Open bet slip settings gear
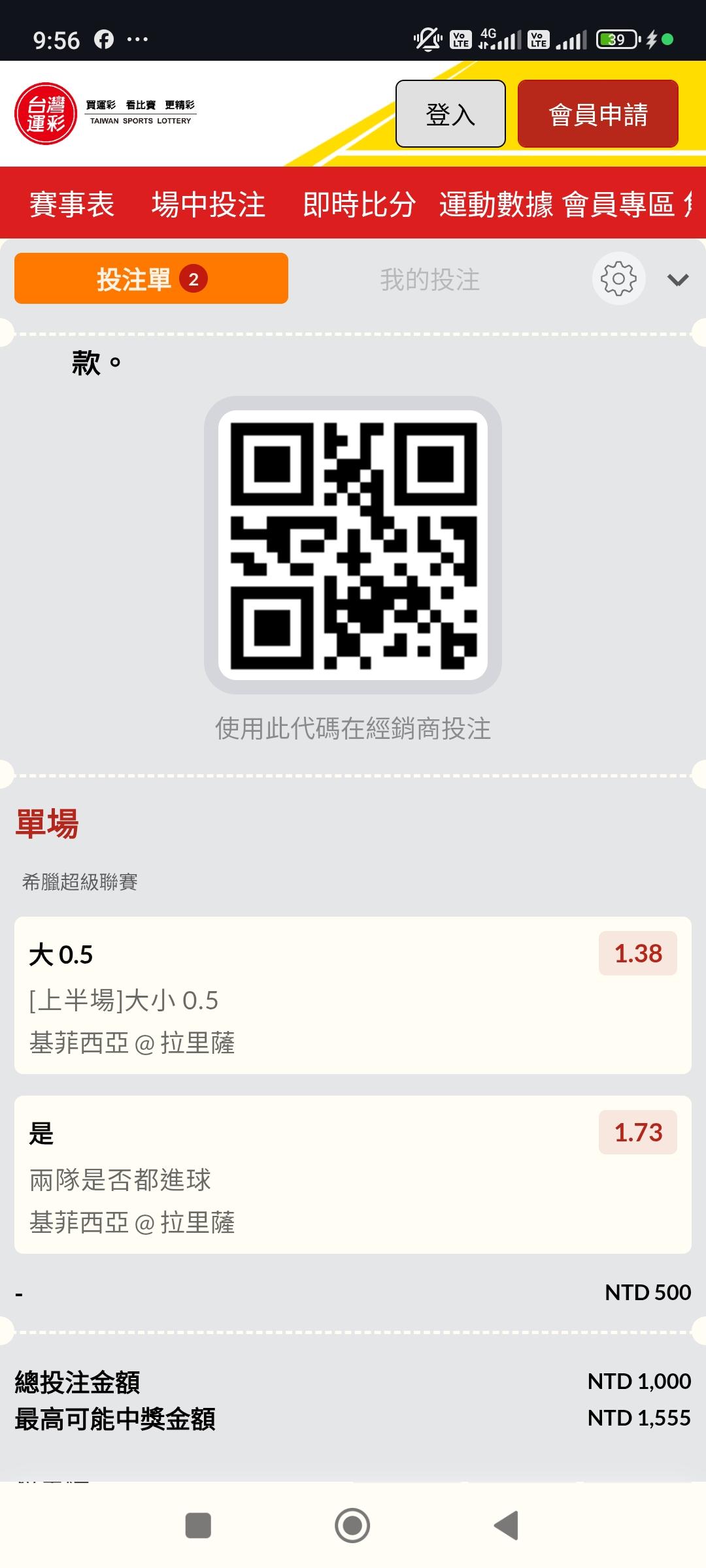706x1568 pixels. click(x=618, y=279)
